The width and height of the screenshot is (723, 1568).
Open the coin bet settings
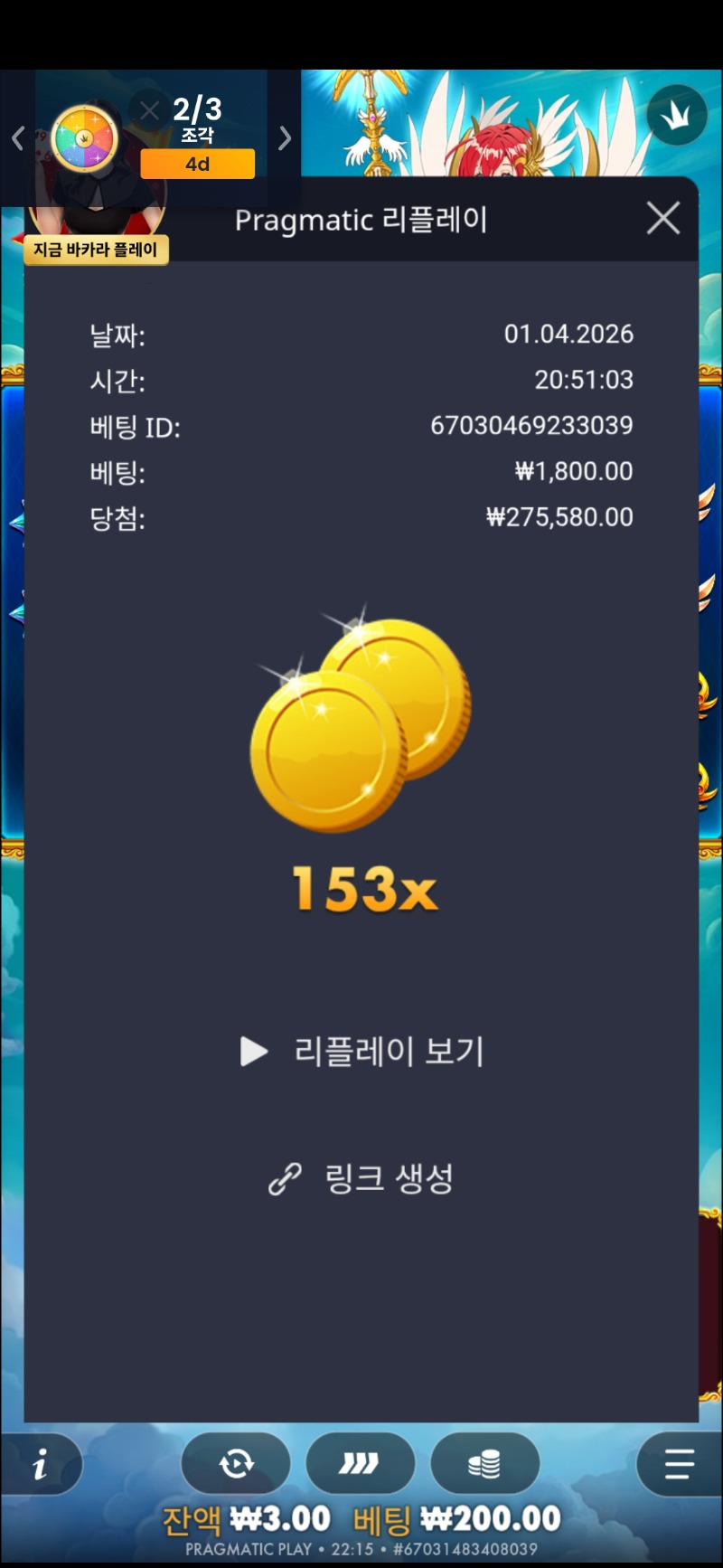tap(484, 1463)
